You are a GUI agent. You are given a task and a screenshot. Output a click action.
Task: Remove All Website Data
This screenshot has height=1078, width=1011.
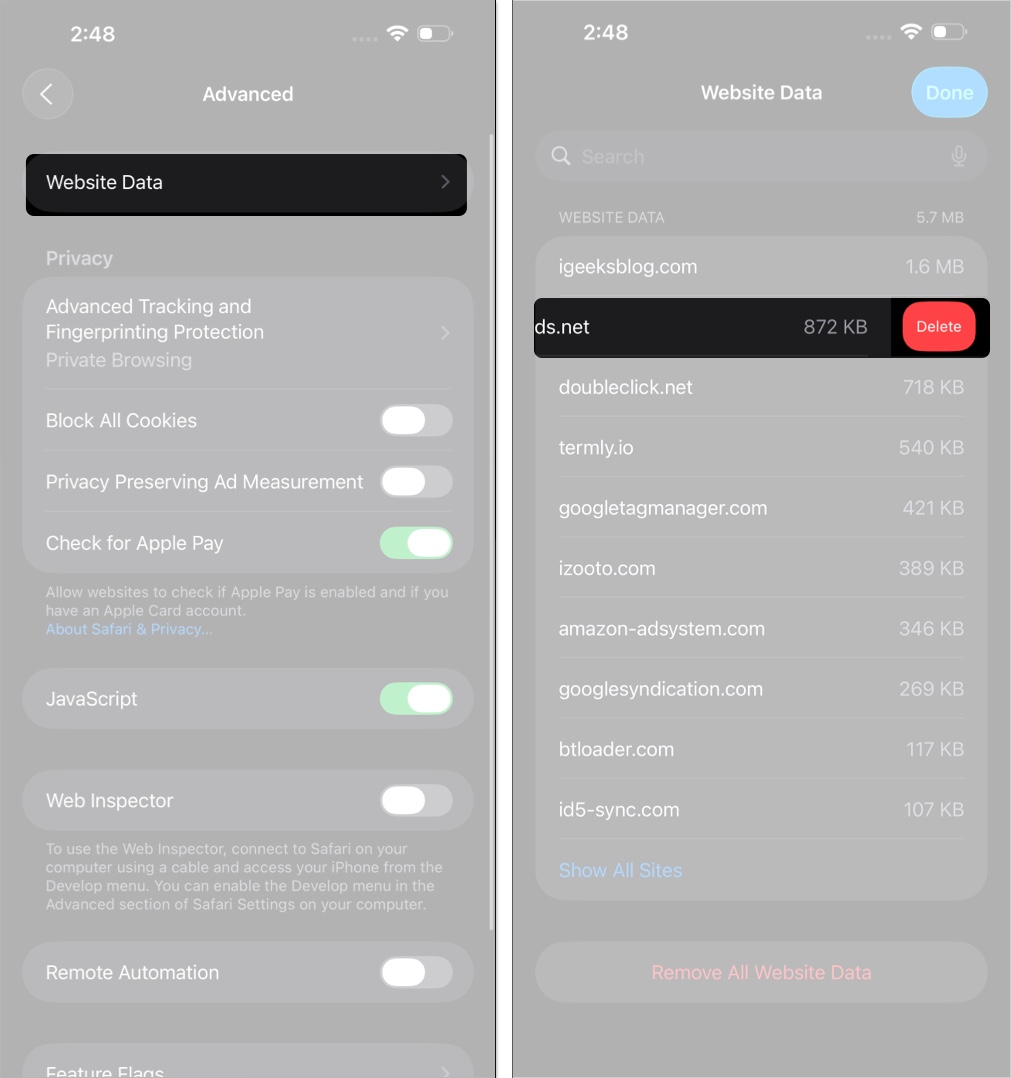761,972
